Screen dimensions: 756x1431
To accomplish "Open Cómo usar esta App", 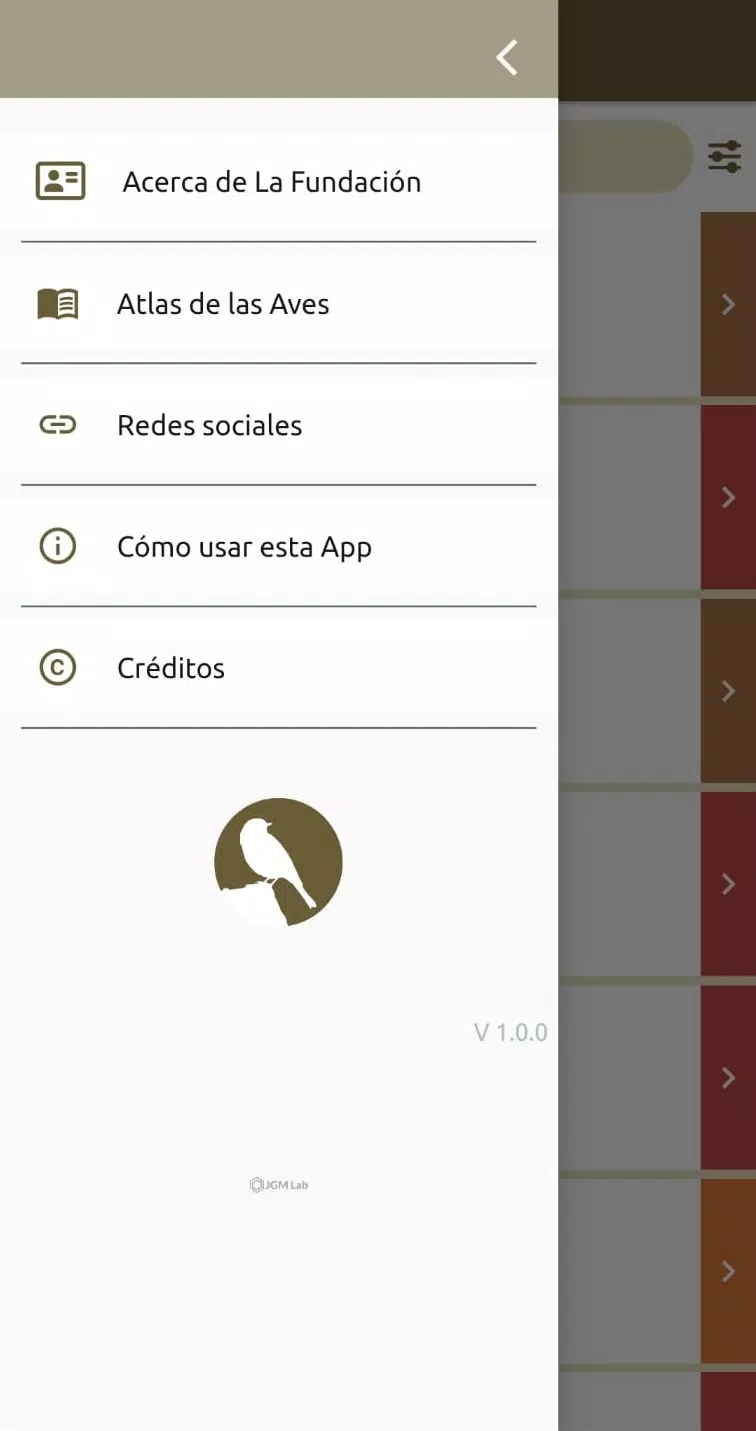I will point(279,547).
